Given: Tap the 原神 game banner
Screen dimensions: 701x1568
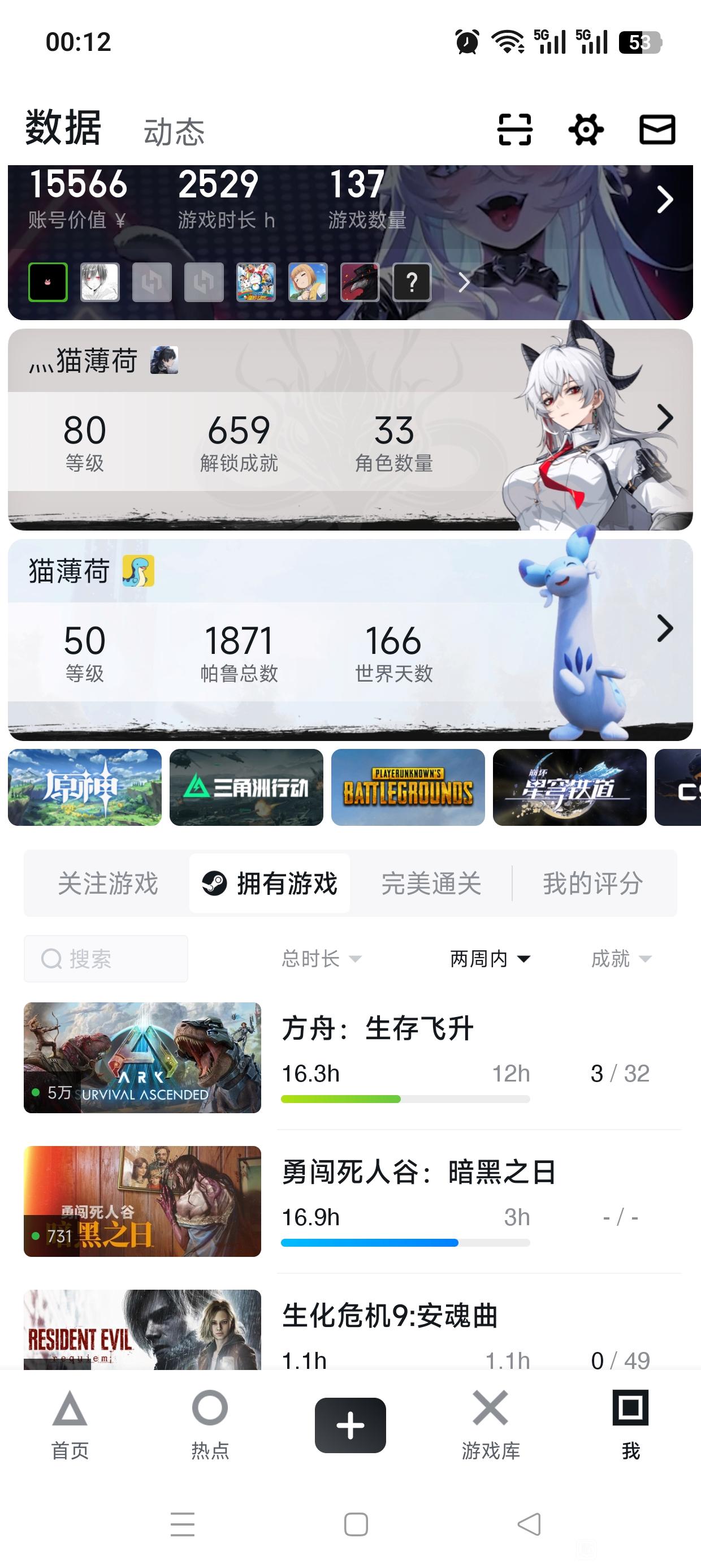Looking at the screenshot, I should click(85, 787).
